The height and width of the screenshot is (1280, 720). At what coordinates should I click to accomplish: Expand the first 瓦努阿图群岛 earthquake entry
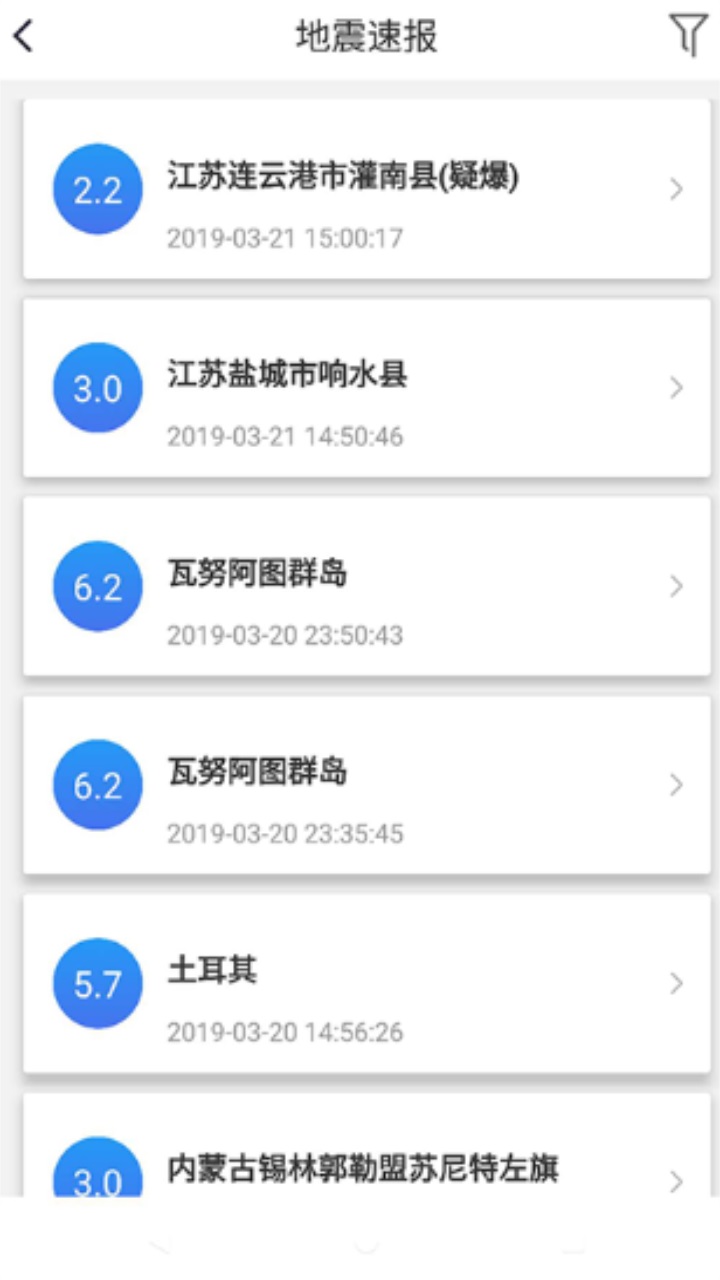click(674, 587)
